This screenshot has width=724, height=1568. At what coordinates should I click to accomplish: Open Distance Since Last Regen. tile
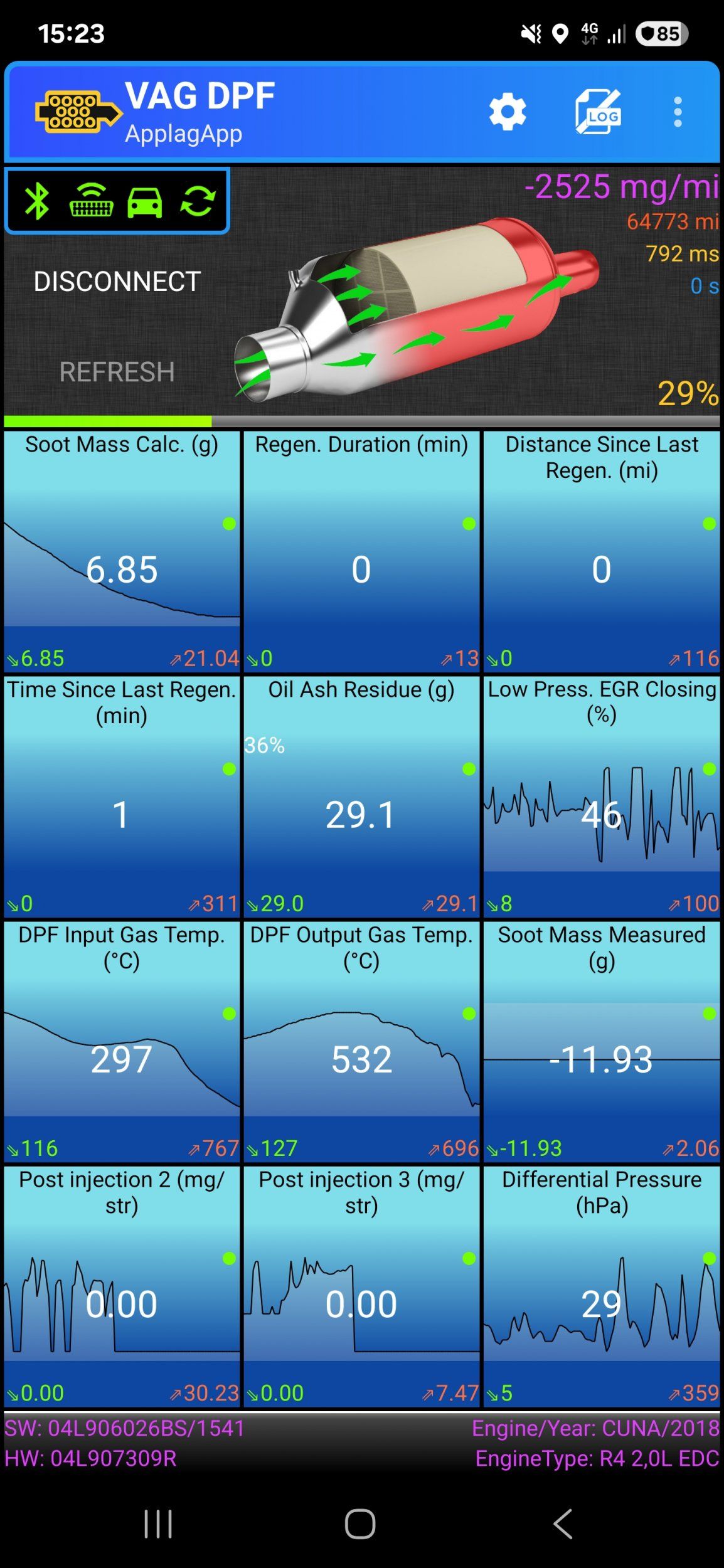[602, 552]
